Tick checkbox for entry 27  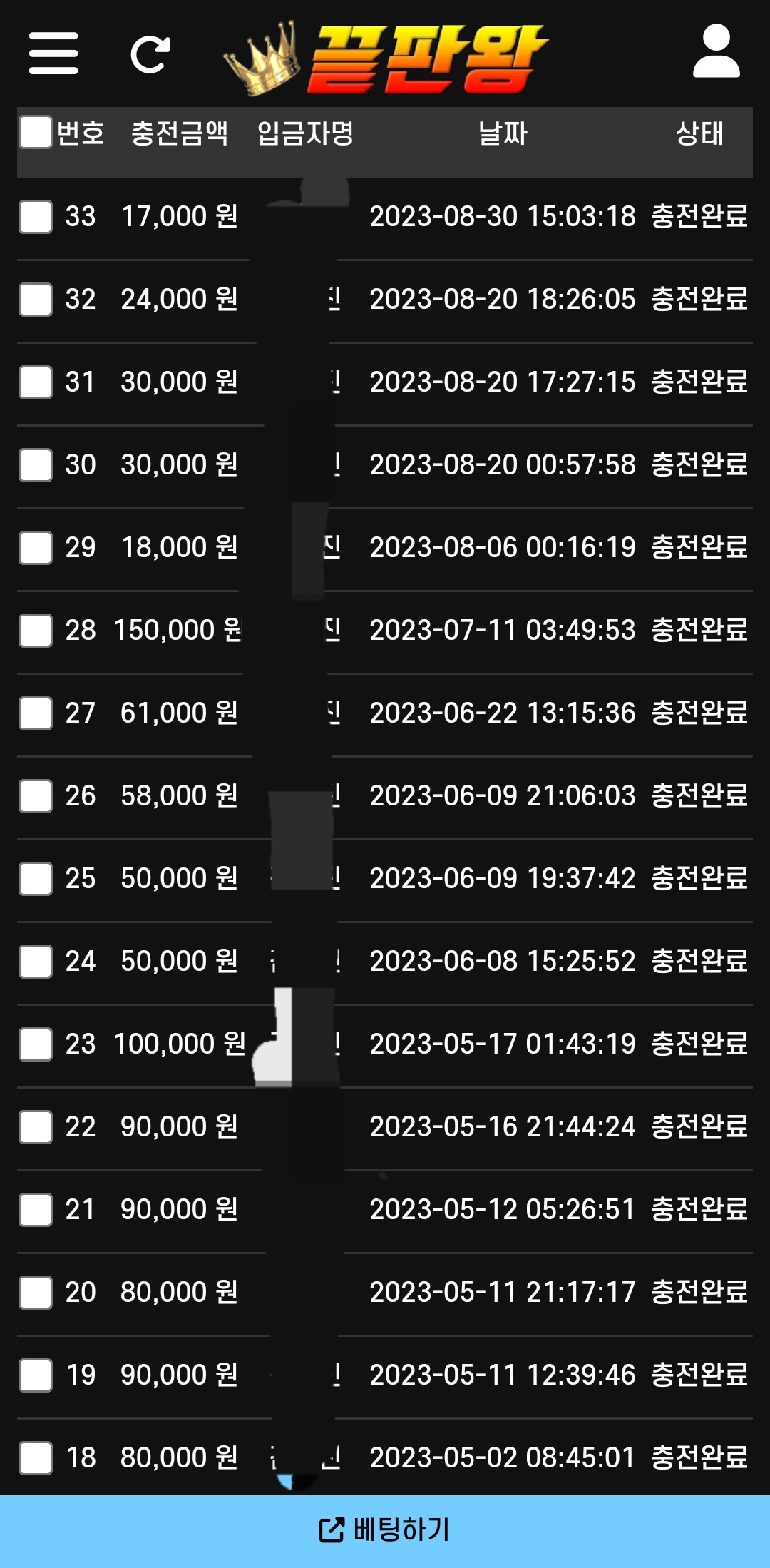click(x=36, y=713)
